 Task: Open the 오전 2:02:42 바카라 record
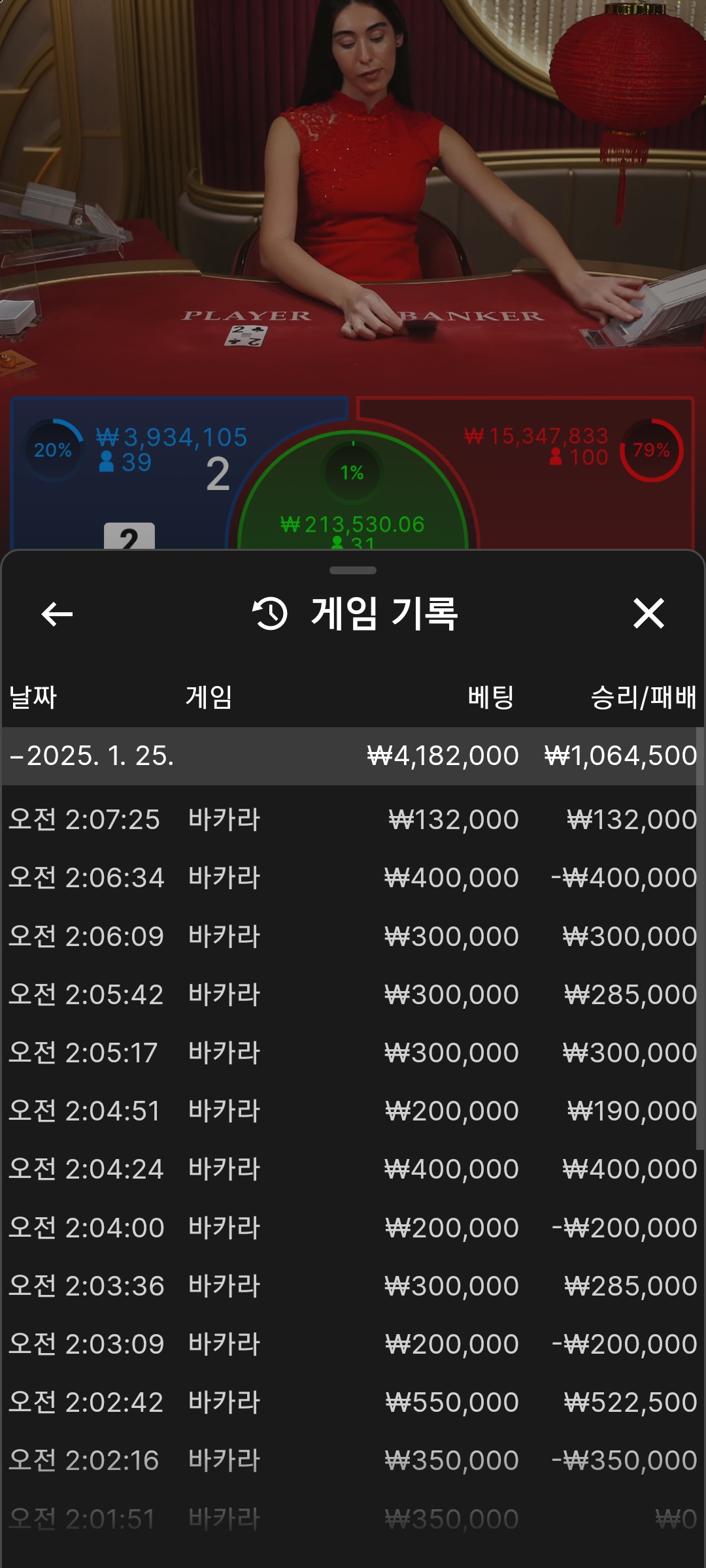[353, 1402]
